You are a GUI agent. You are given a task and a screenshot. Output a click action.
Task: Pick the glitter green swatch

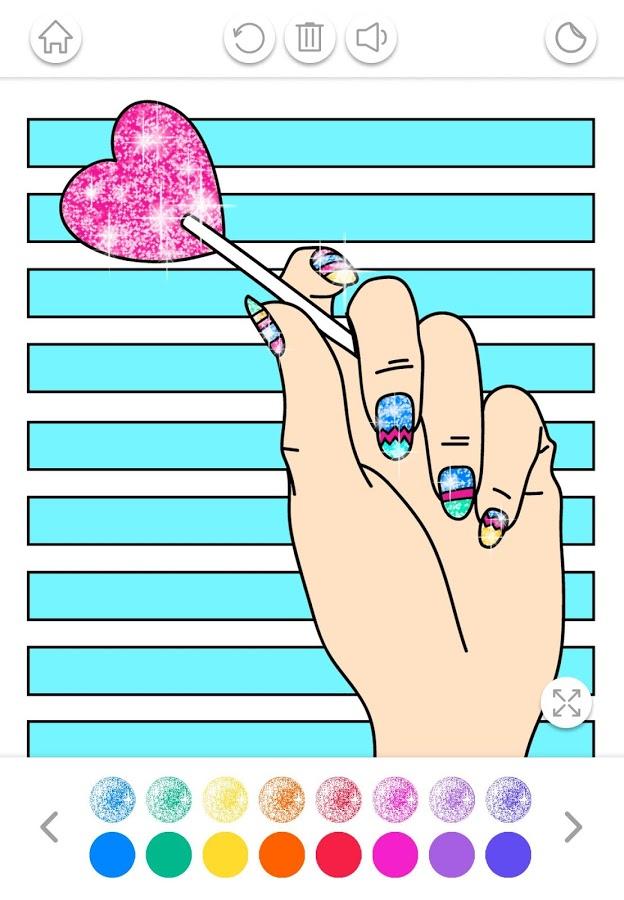[x=168, y=799]
